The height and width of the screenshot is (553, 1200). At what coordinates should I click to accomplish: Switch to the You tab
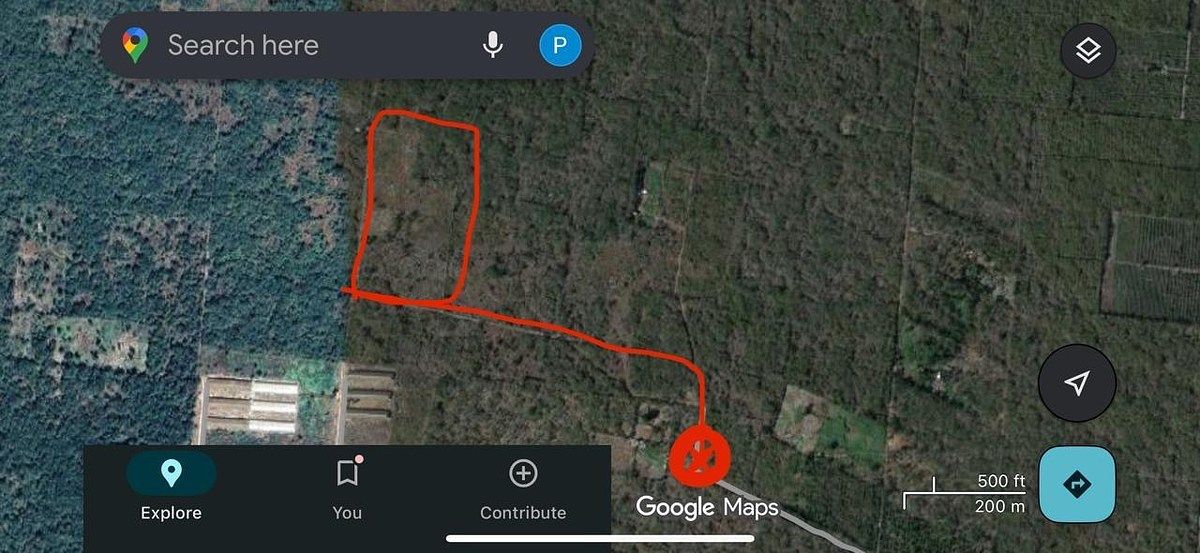(x=347, y=487)
